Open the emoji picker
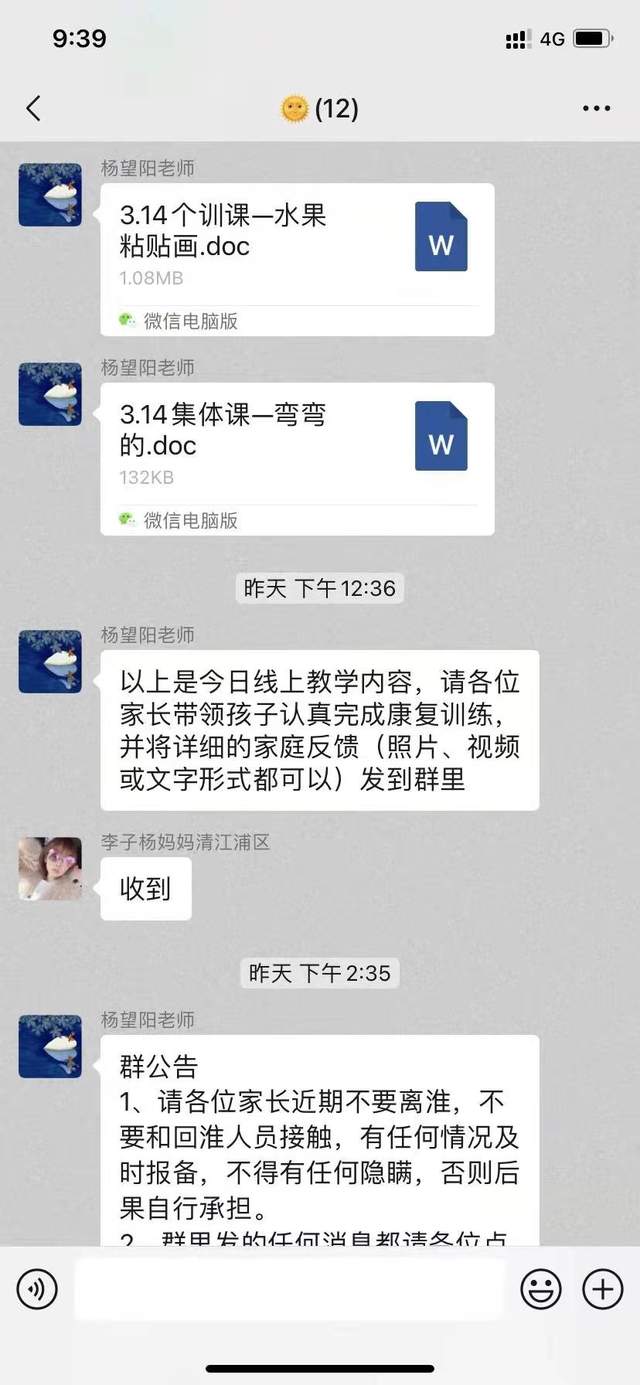640x1385 pixels. click(541, 1290)
